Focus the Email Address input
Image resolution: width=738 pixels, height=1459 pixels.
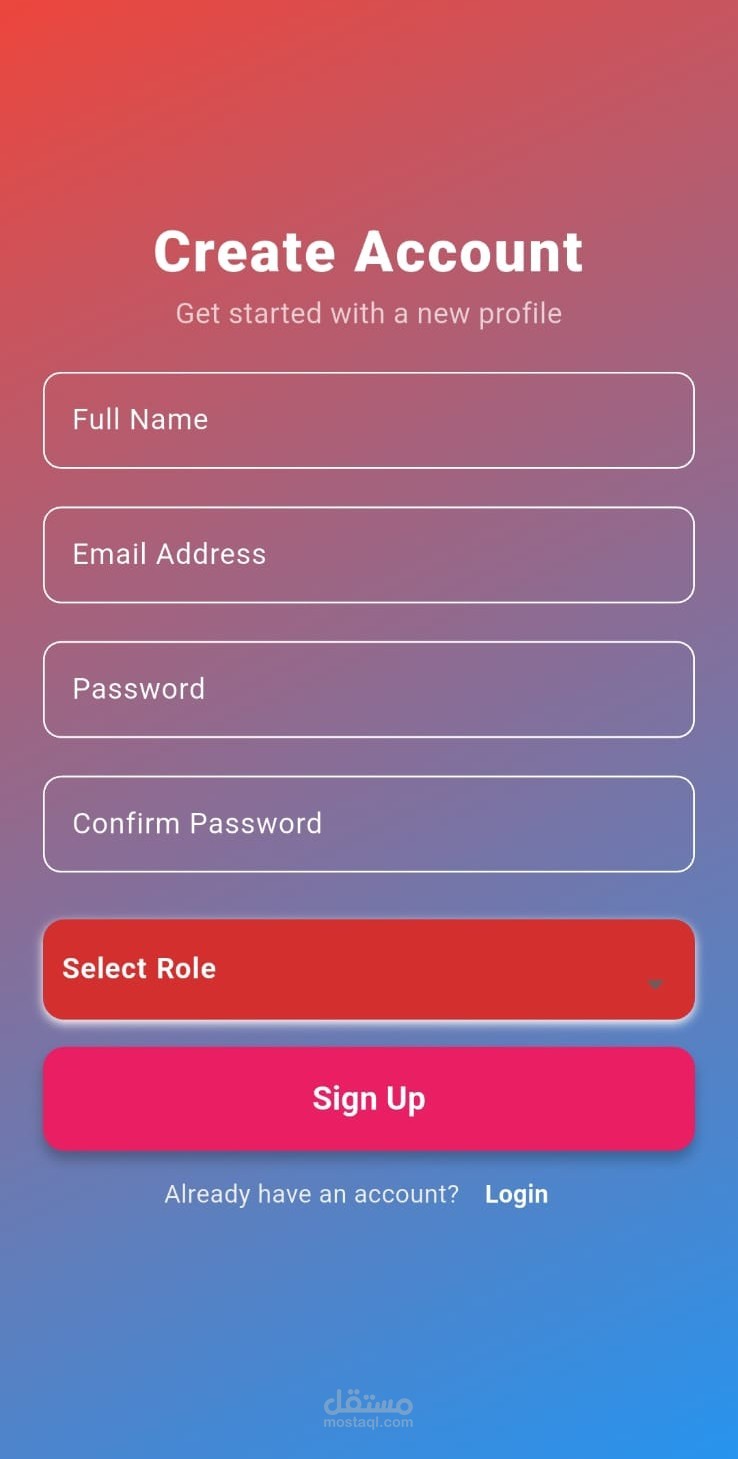(368, 555)
